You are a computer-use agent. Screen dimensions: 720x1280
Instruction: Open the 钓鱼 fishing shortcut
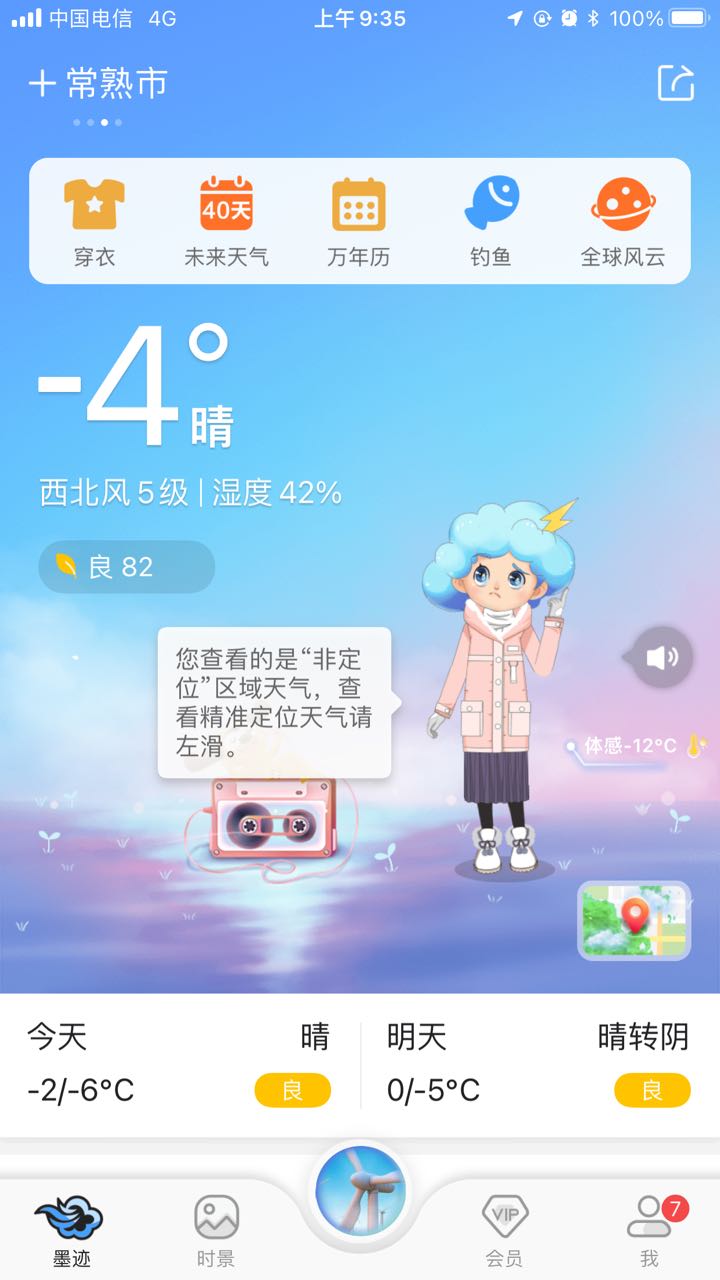[x=491, y=222]
